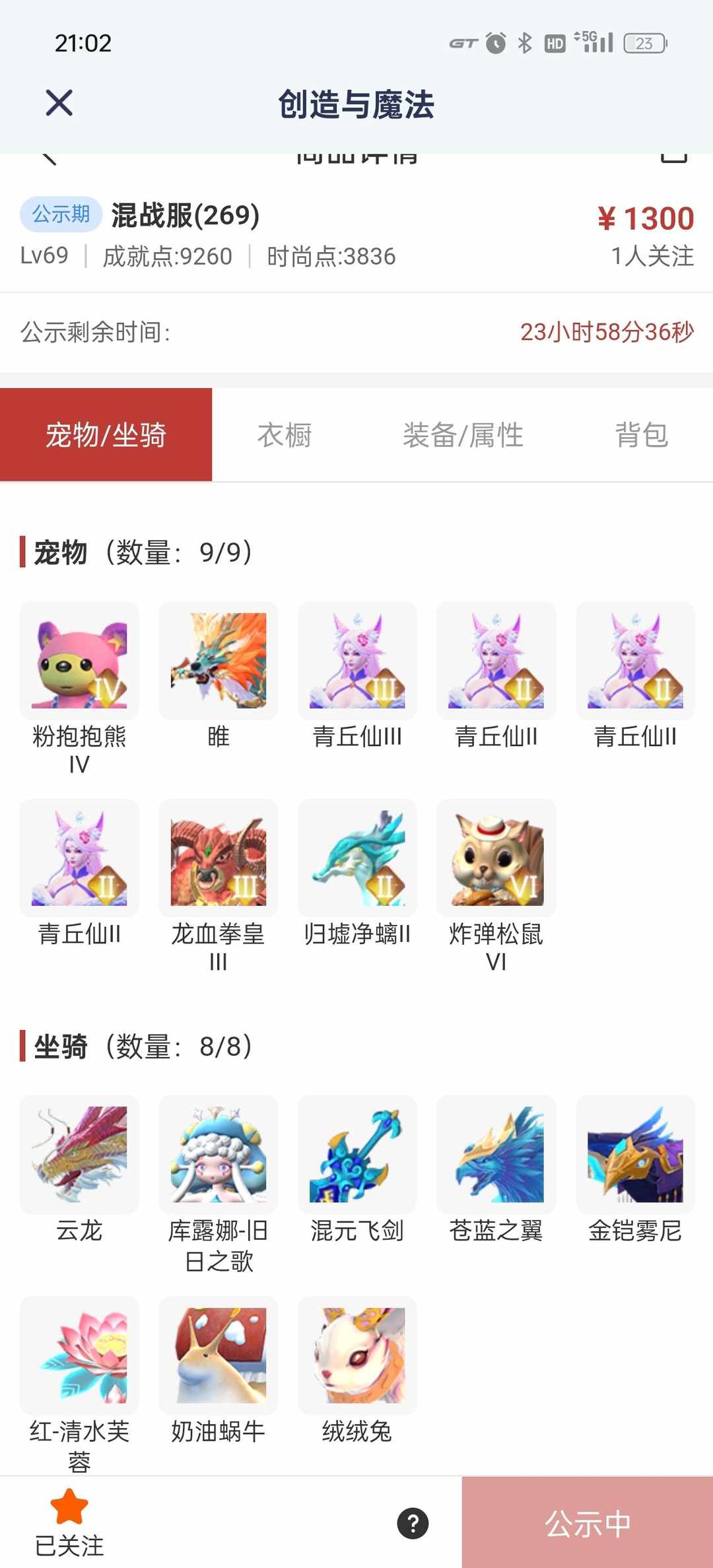Open the 装备/属性 tab

[463, 434]
